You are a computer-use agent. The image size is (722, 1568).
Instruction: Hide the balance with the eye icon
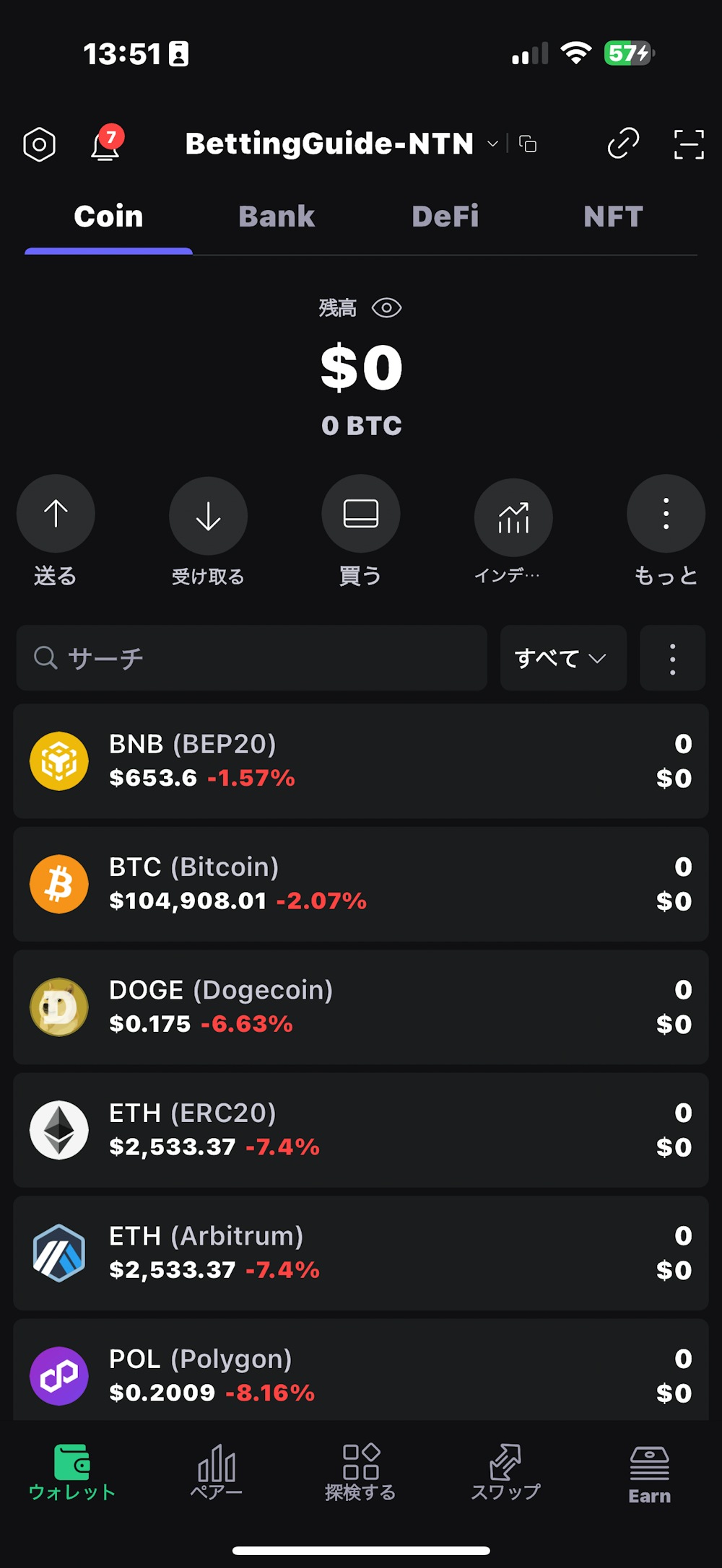pos(386,308)
